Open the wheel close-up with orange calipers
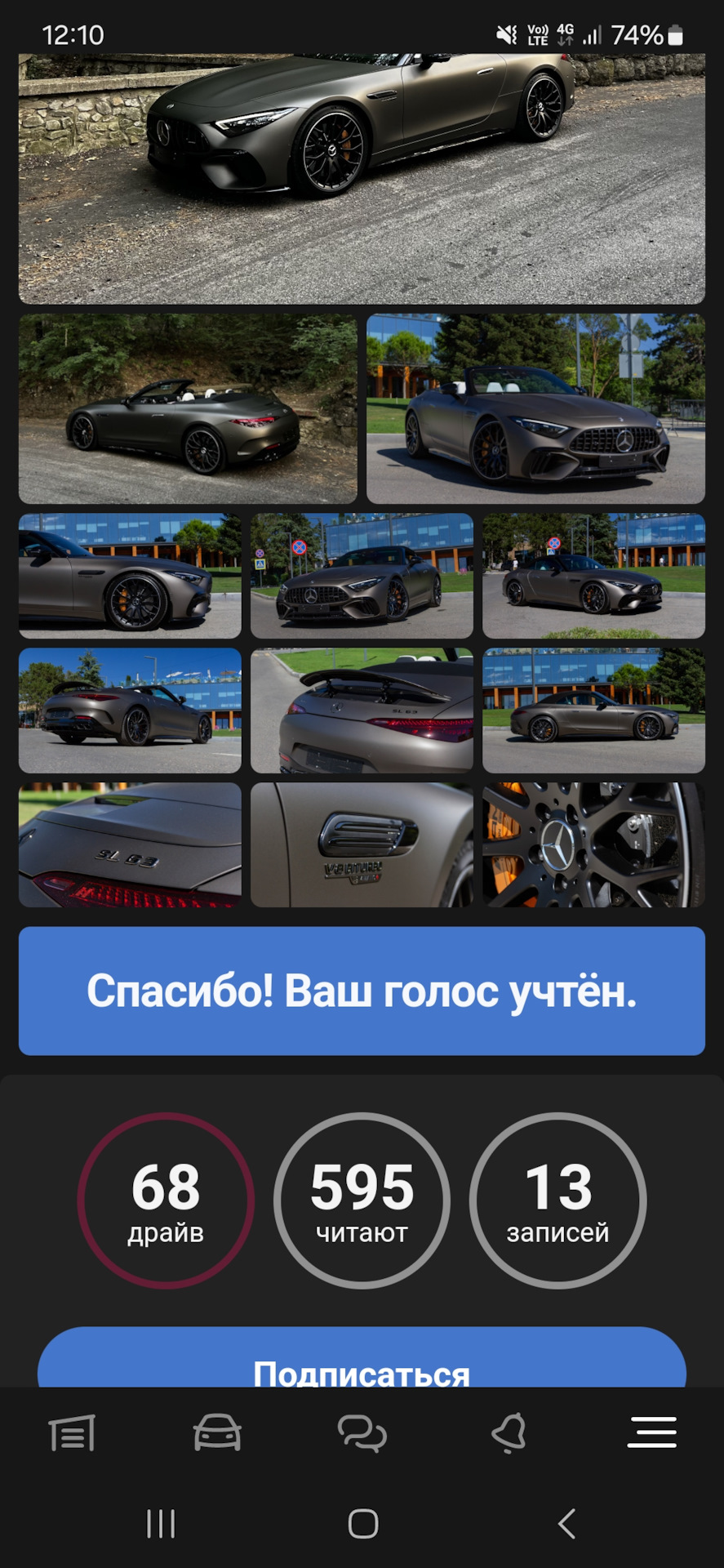724x1568 pixels. tap(593, 845)
